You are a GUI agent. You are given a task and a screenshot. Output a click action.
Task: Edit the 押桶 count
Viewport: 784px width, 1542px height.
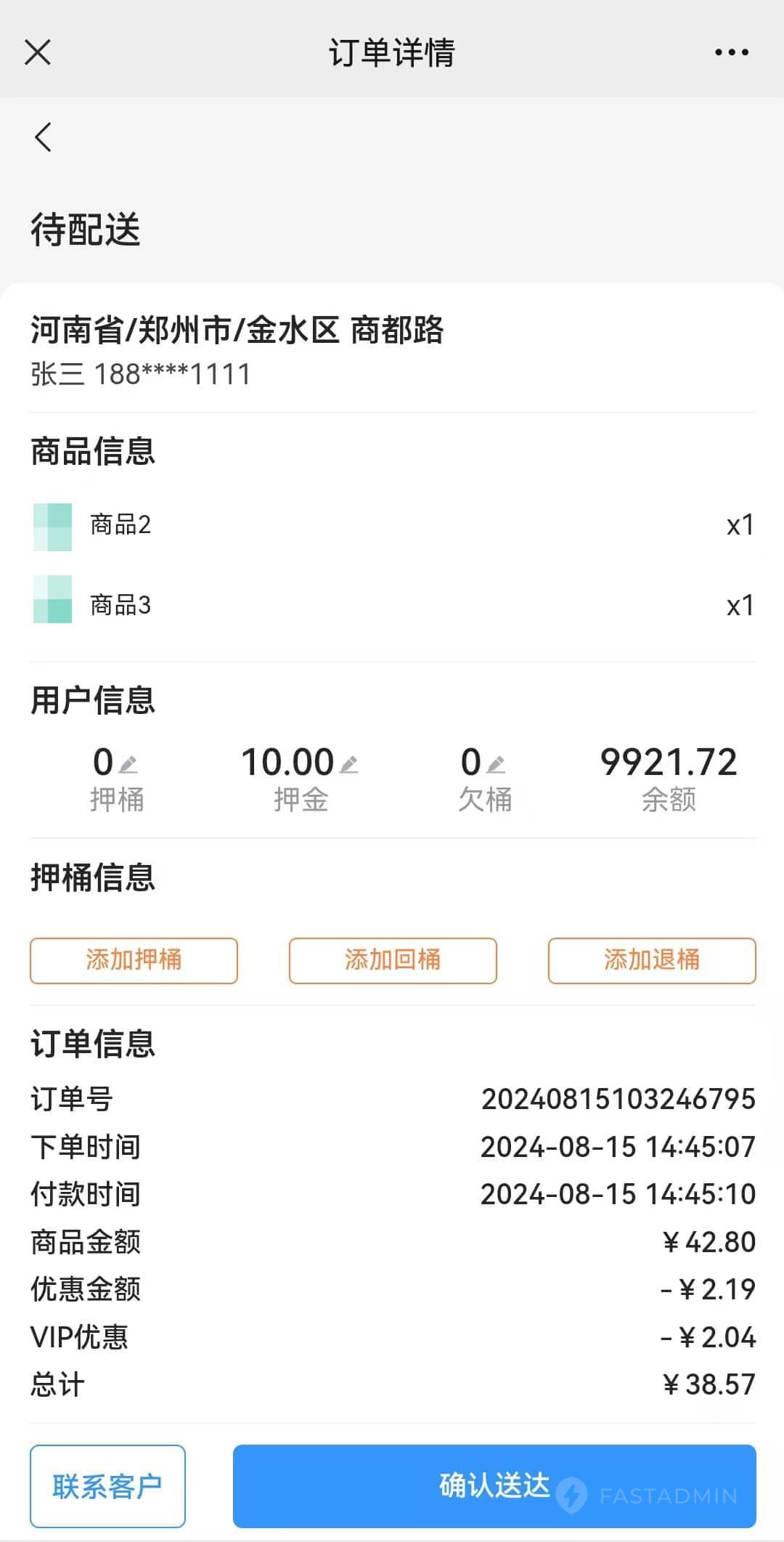pyautogui.click(x=128, y=764)
